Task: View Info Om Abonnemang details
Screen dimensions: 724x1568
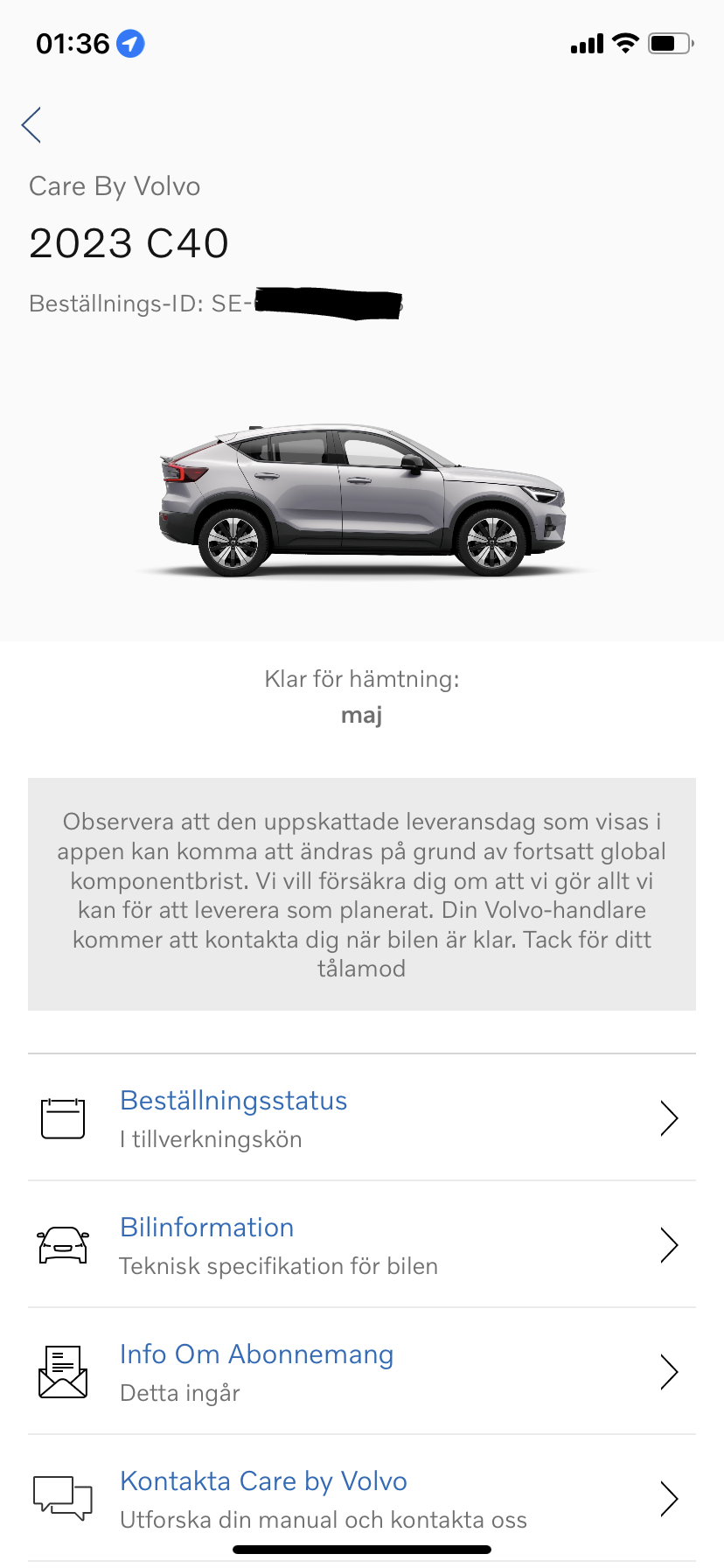Action: tap(362, 1371)
